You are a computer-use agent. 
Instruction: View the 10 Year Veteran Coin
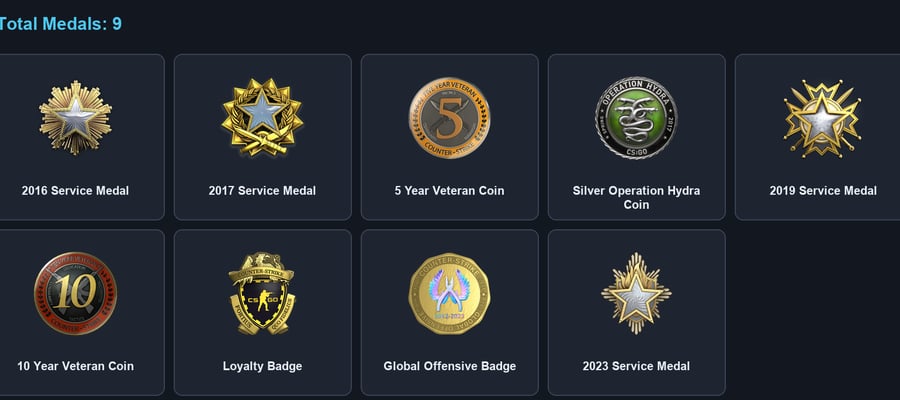point(79,313)
